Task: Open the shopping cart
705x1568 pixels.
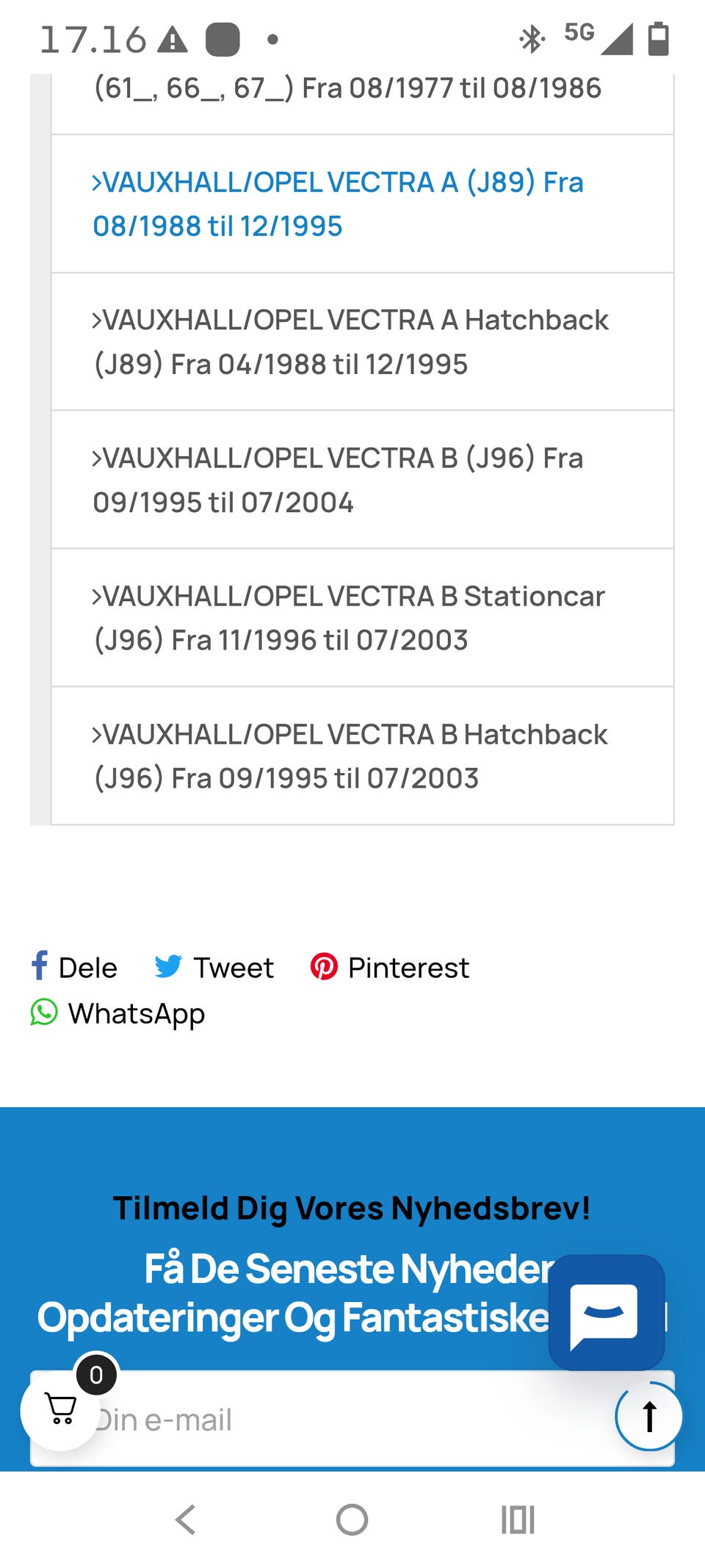Action: [60, 1409]
